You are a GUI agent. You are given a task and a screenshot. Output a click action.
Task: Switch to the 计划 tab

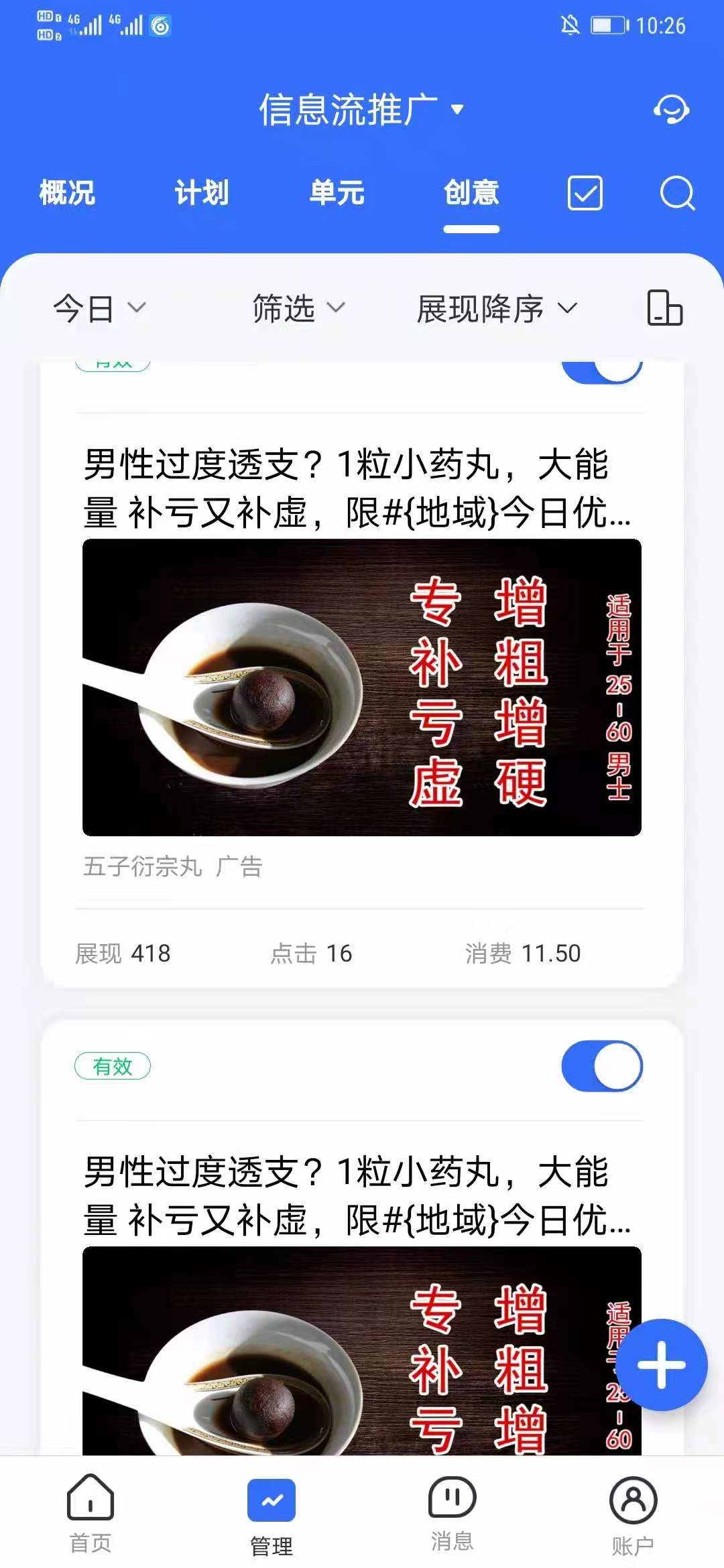(202, 193)
